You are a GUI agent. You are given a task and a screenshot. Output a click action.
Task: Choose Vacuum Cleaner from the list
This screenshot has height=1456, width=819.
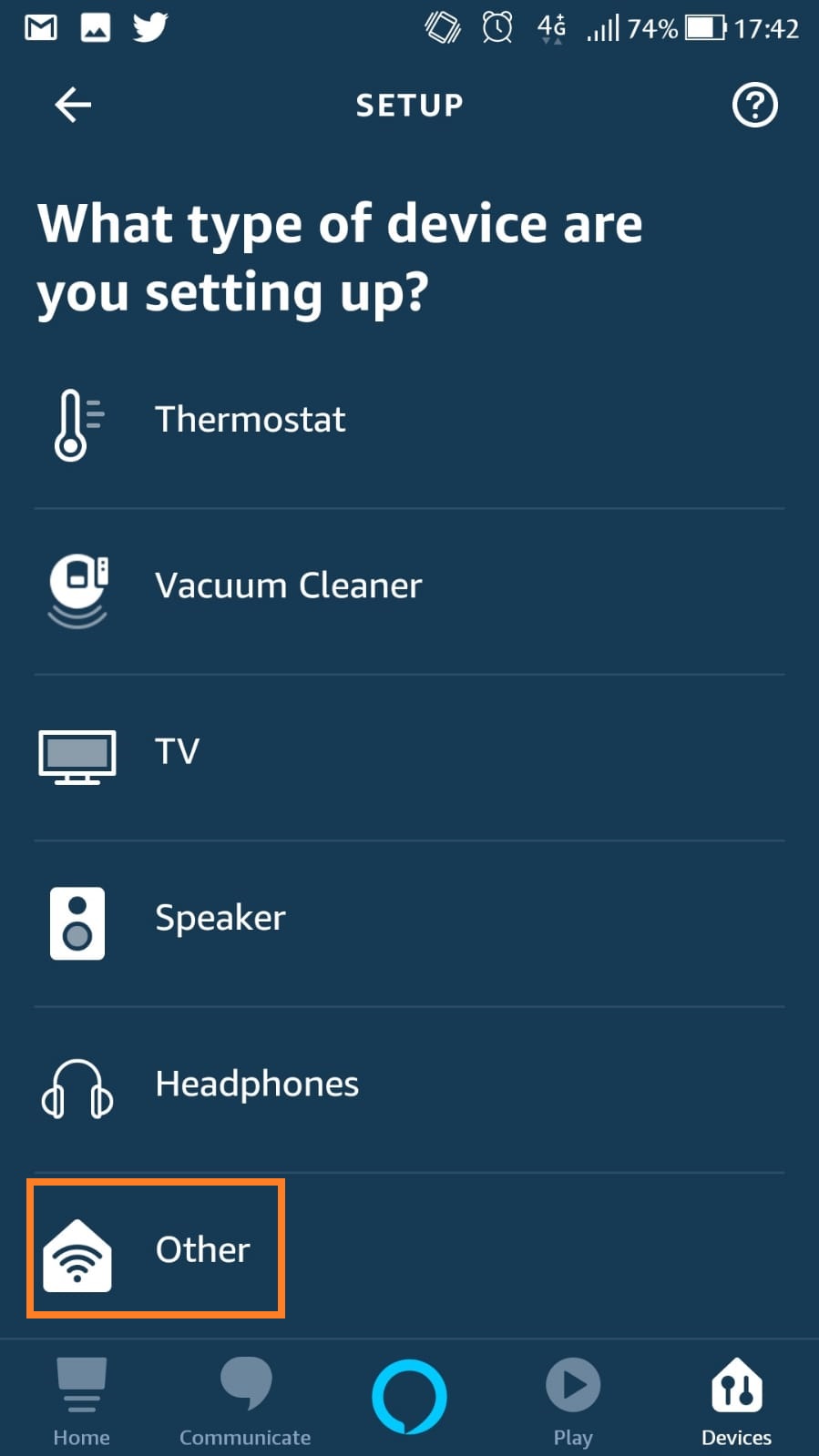tap(288, 586)
